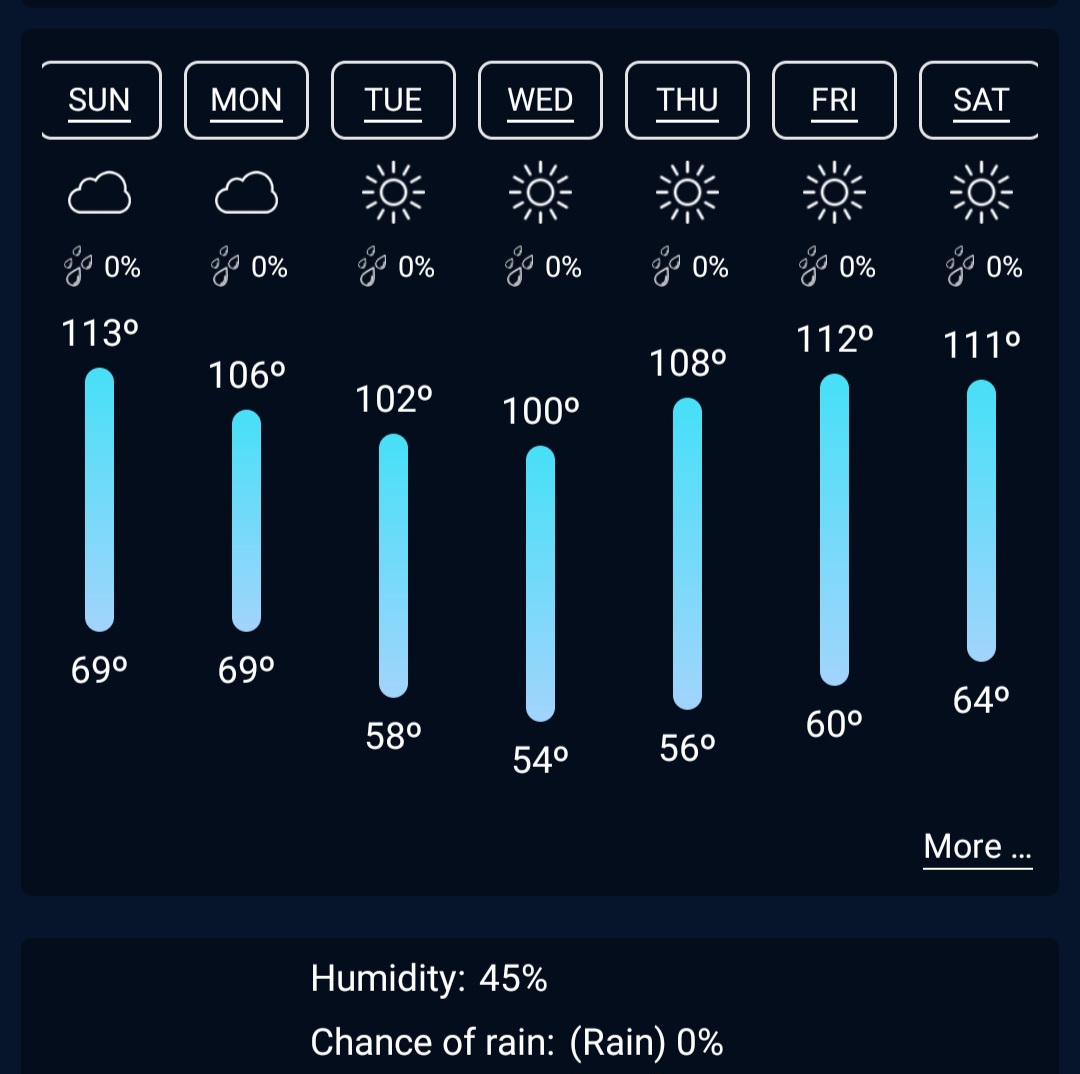The height and width of the screenshot is (1074, 1080).
Task: Select the MON day button
Action: [247, 100]
